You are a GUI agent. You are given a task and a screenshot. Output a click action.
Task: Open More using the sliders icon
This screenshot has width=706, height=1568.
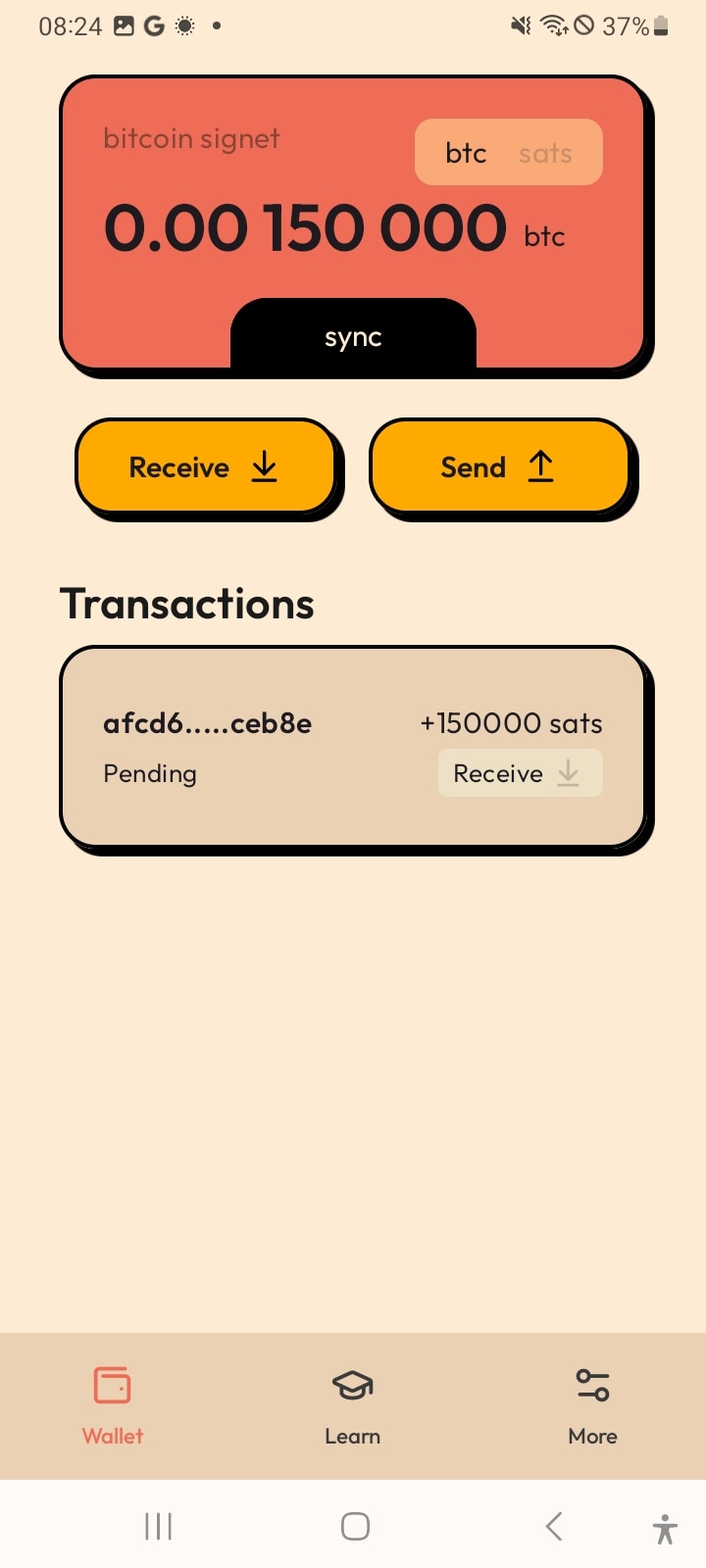[592, 1385]
